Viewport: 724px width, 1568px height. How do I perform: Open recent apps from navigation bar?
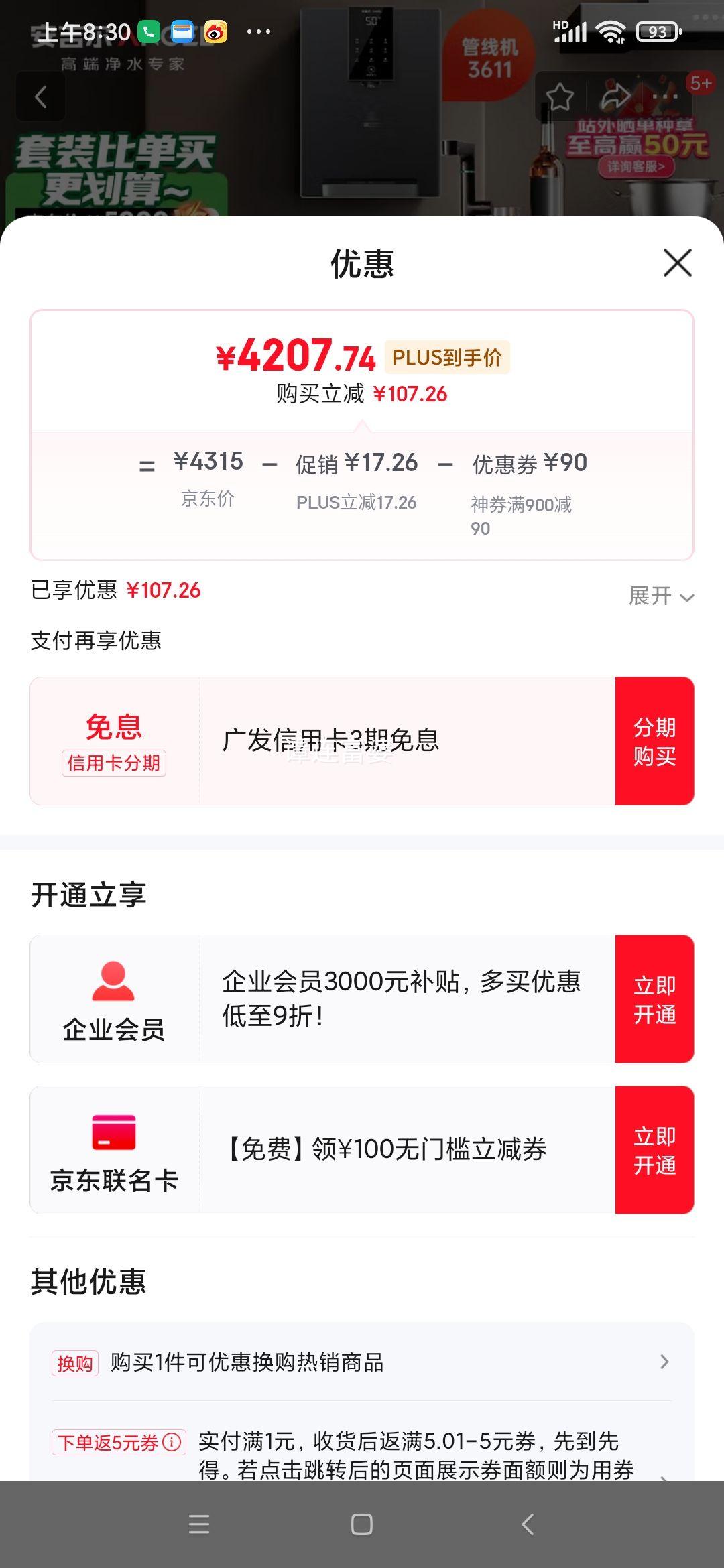[199, 1524]
